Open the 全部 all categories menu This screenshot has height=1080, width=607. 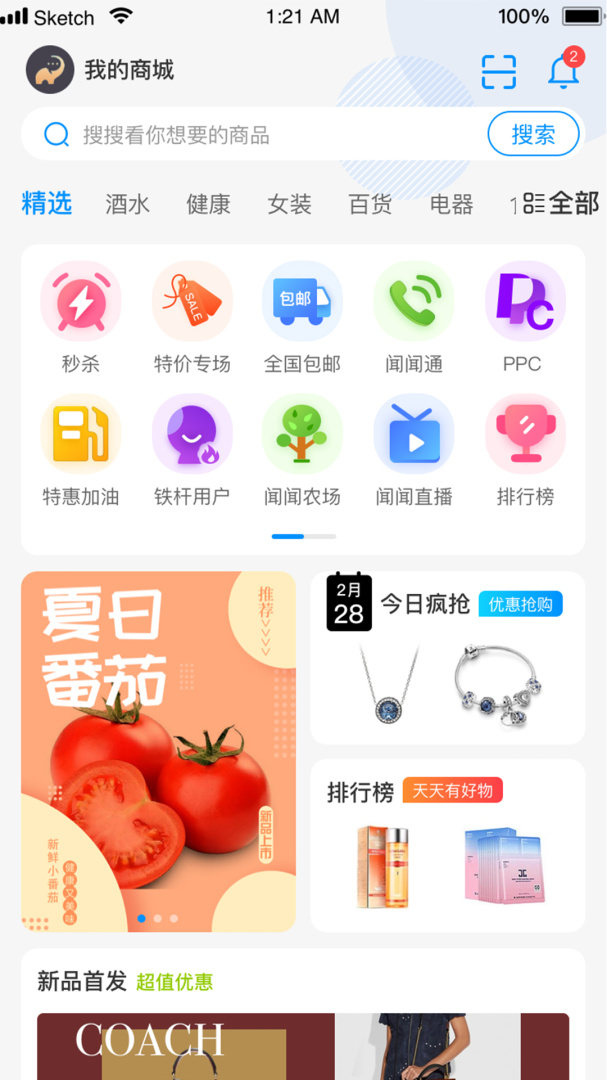coord(561,204)
